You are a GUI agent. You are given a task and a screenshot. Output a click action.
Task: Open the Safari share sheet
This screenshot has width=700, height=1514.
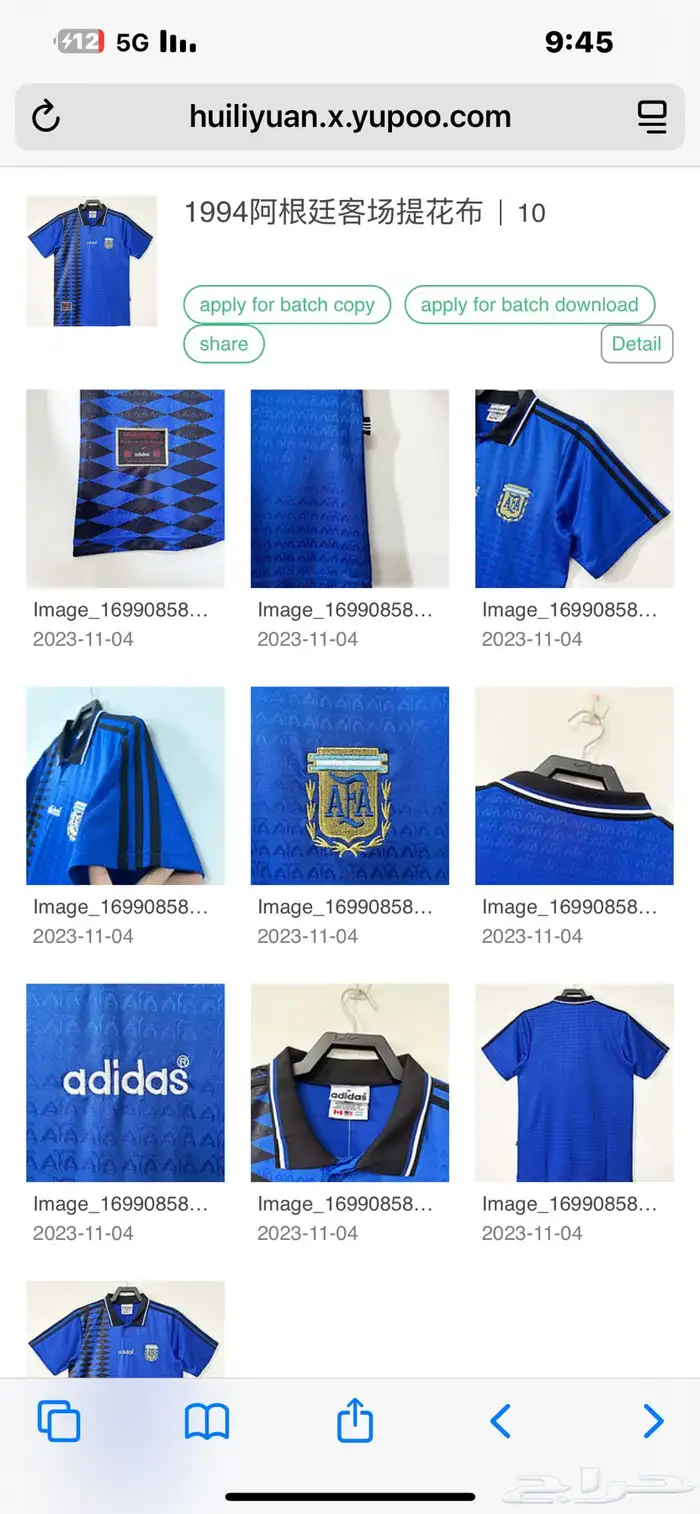point(355,1421)
